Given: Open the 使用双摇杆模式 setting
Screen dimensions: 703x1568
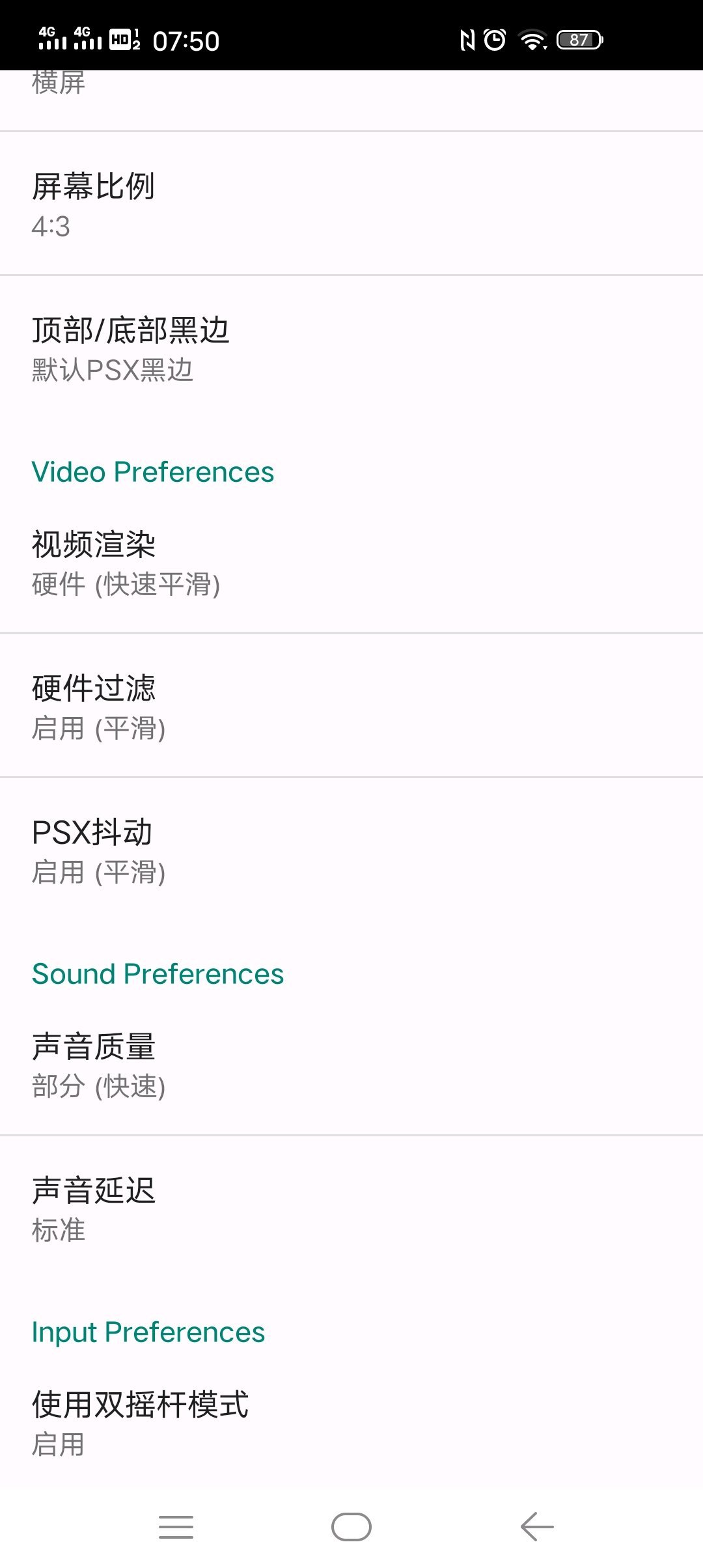Looking at the screenshot, I should 351,1422.
